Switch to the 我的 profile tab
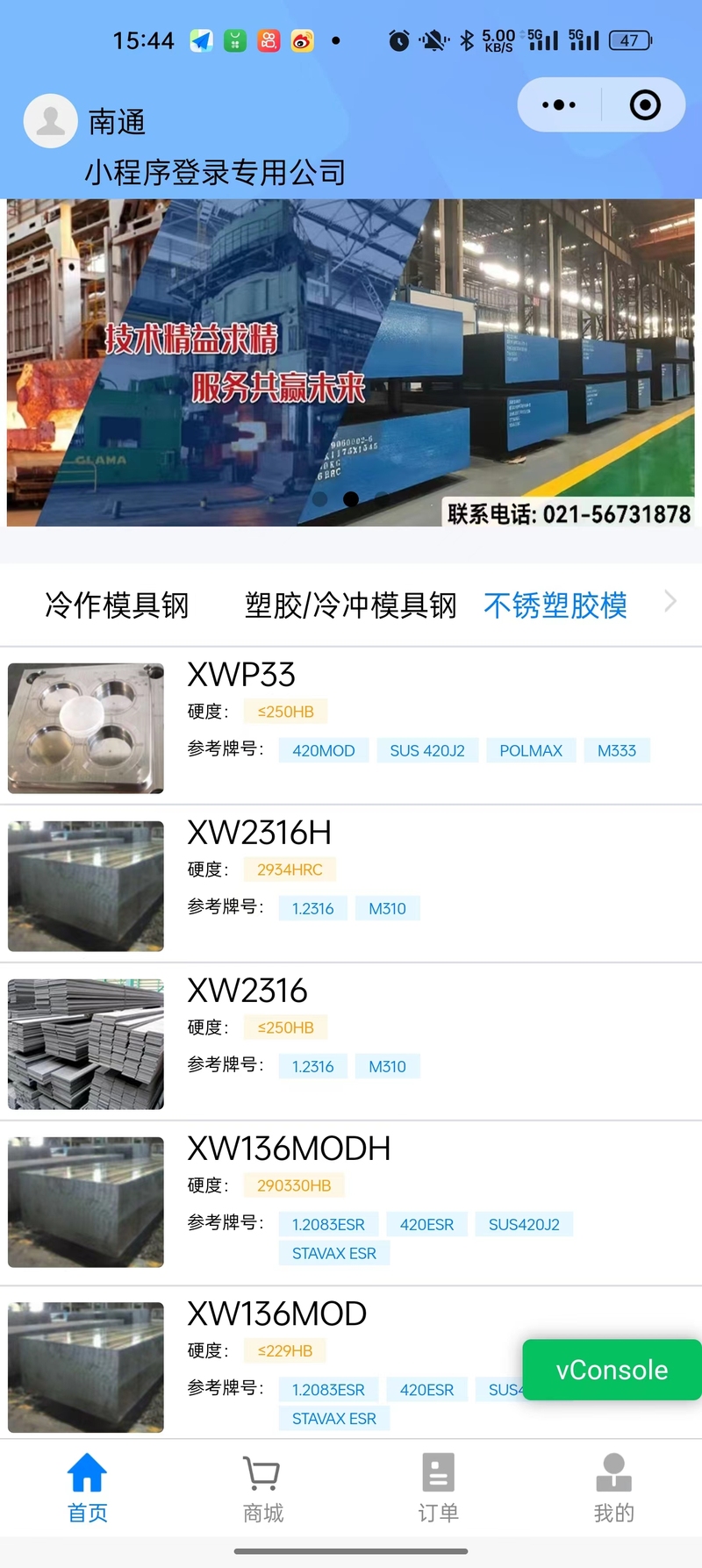This screenshot has width=702, height=1568. 614,1488
